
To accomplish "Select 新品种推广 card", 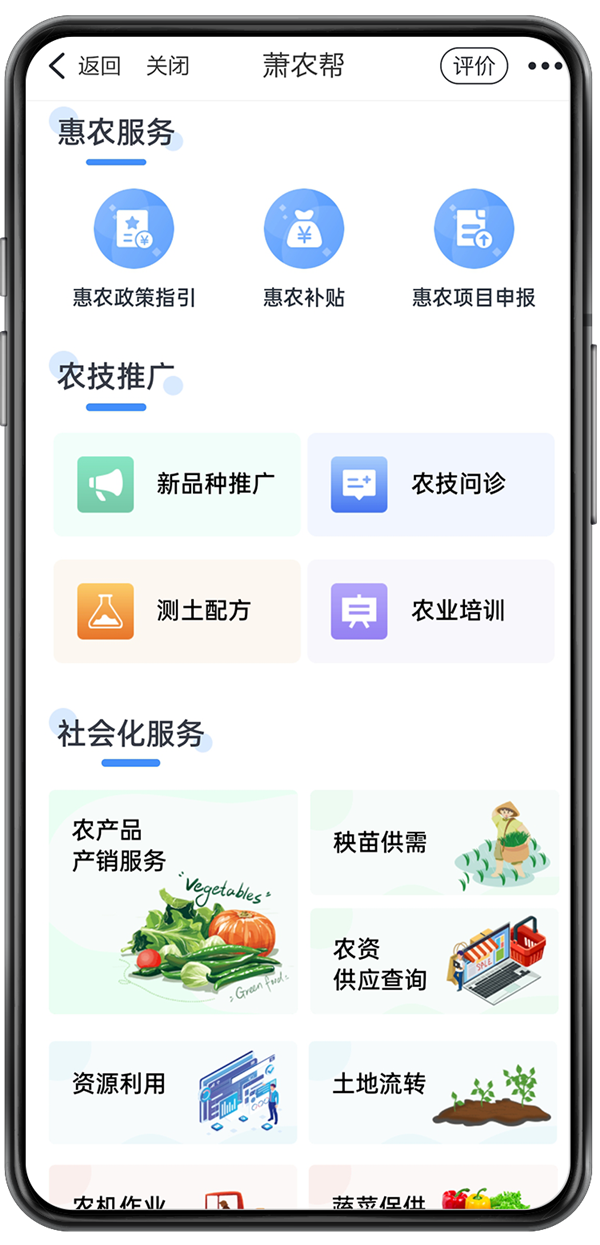I will tap(177, 485).
